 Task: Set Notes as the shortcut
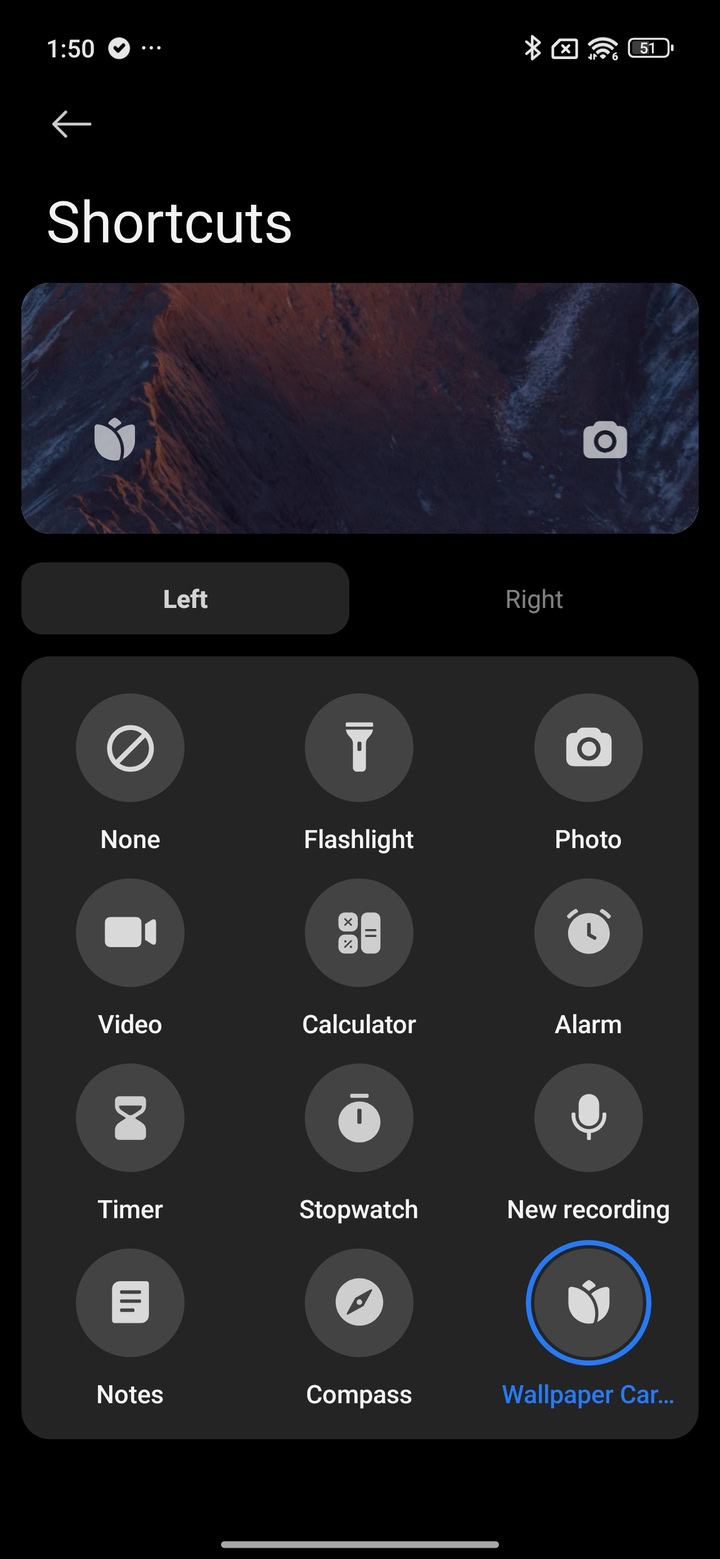pos(130,1303)
